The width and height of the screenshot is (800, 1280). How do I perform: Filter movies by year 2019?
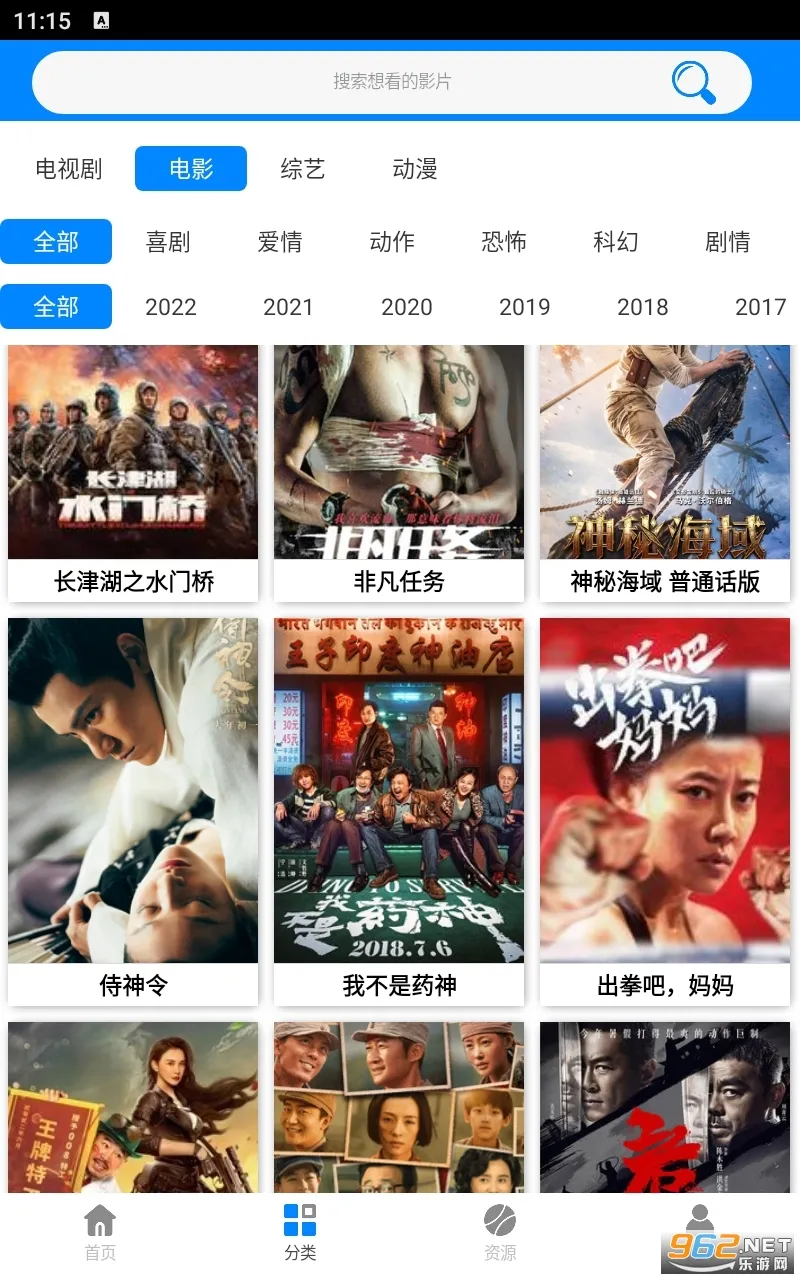[524, 307]
